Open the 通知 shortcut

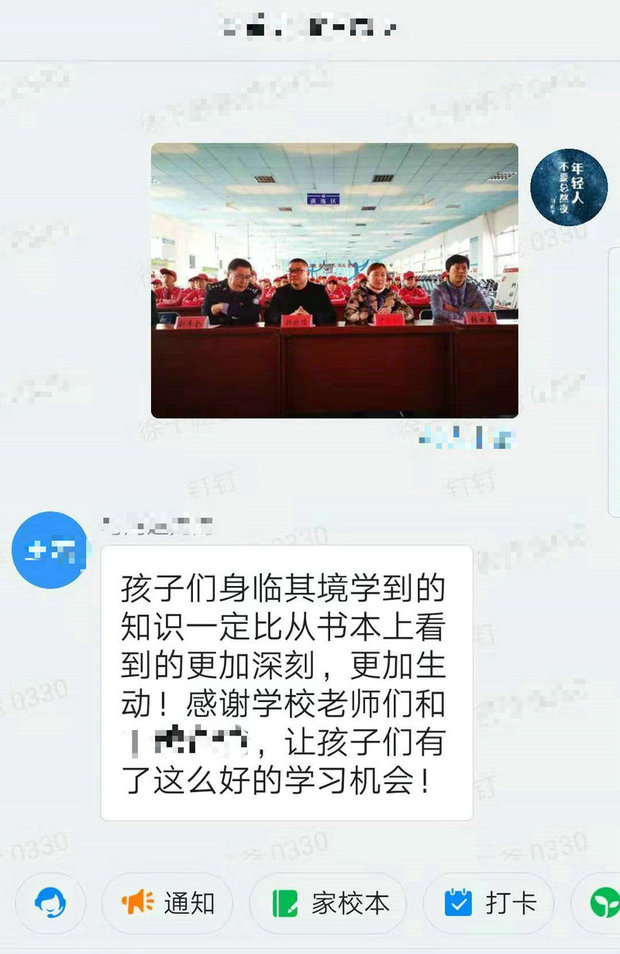pyautogui.click(x=167, y=903)
